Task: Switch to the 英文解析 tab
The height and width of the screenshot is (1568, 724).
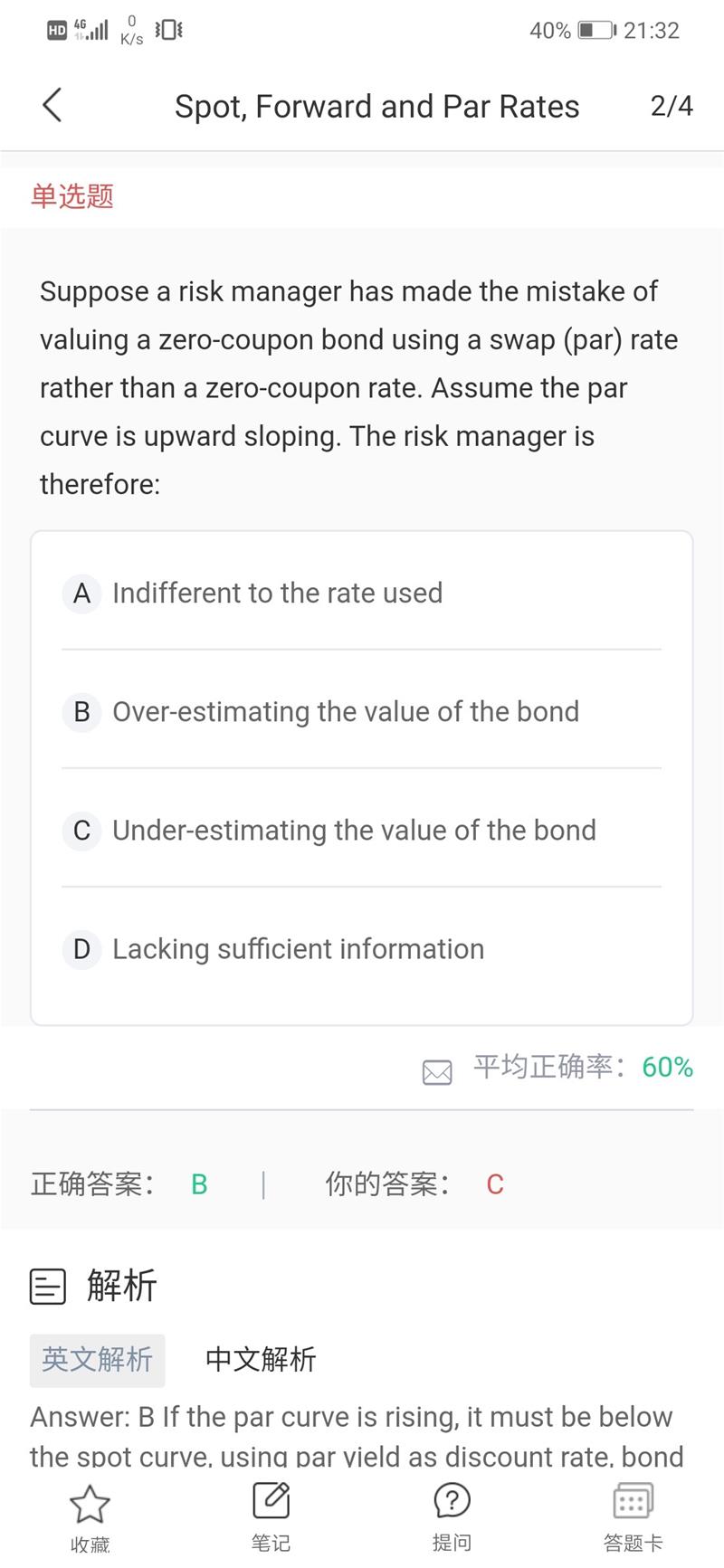Action: point(98,1360)
